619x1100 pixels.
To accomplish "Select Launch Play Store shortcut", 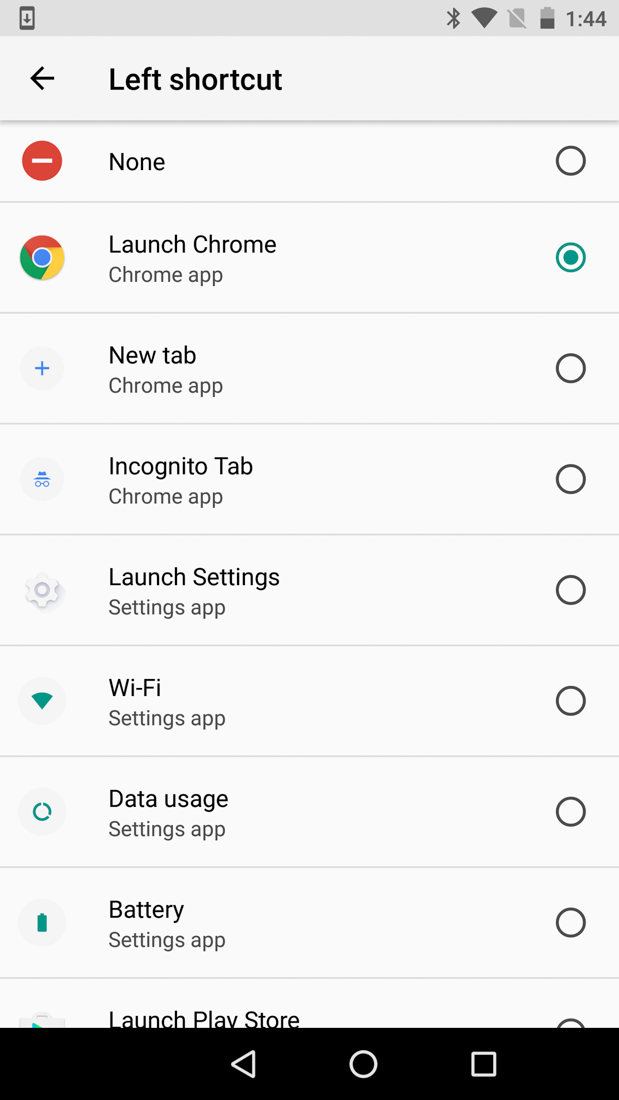I will coord(204,1018).
